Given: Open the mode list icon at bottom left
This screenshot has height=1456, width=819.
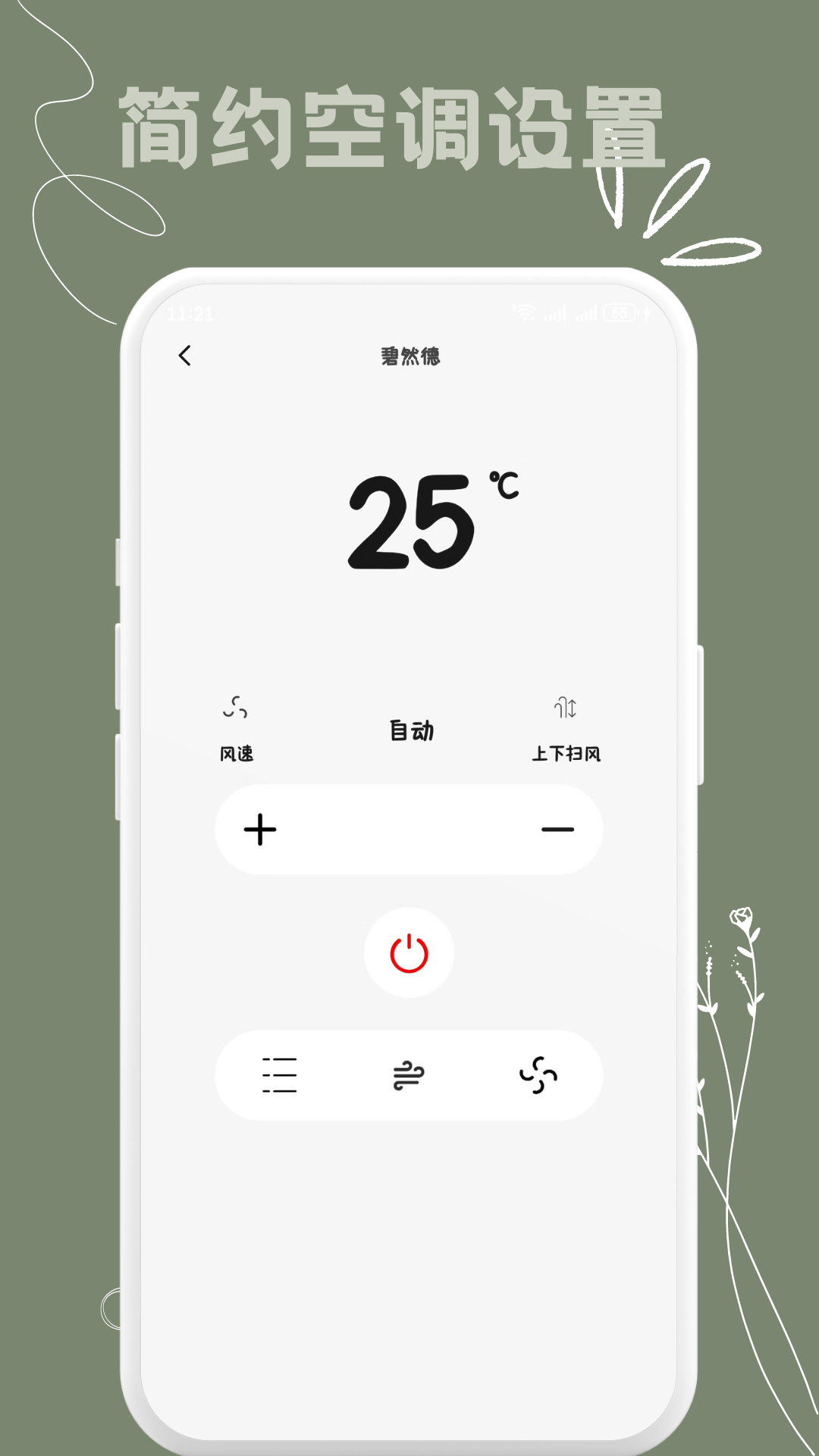Looking at the screenshot, I should tap(279, 1075).
